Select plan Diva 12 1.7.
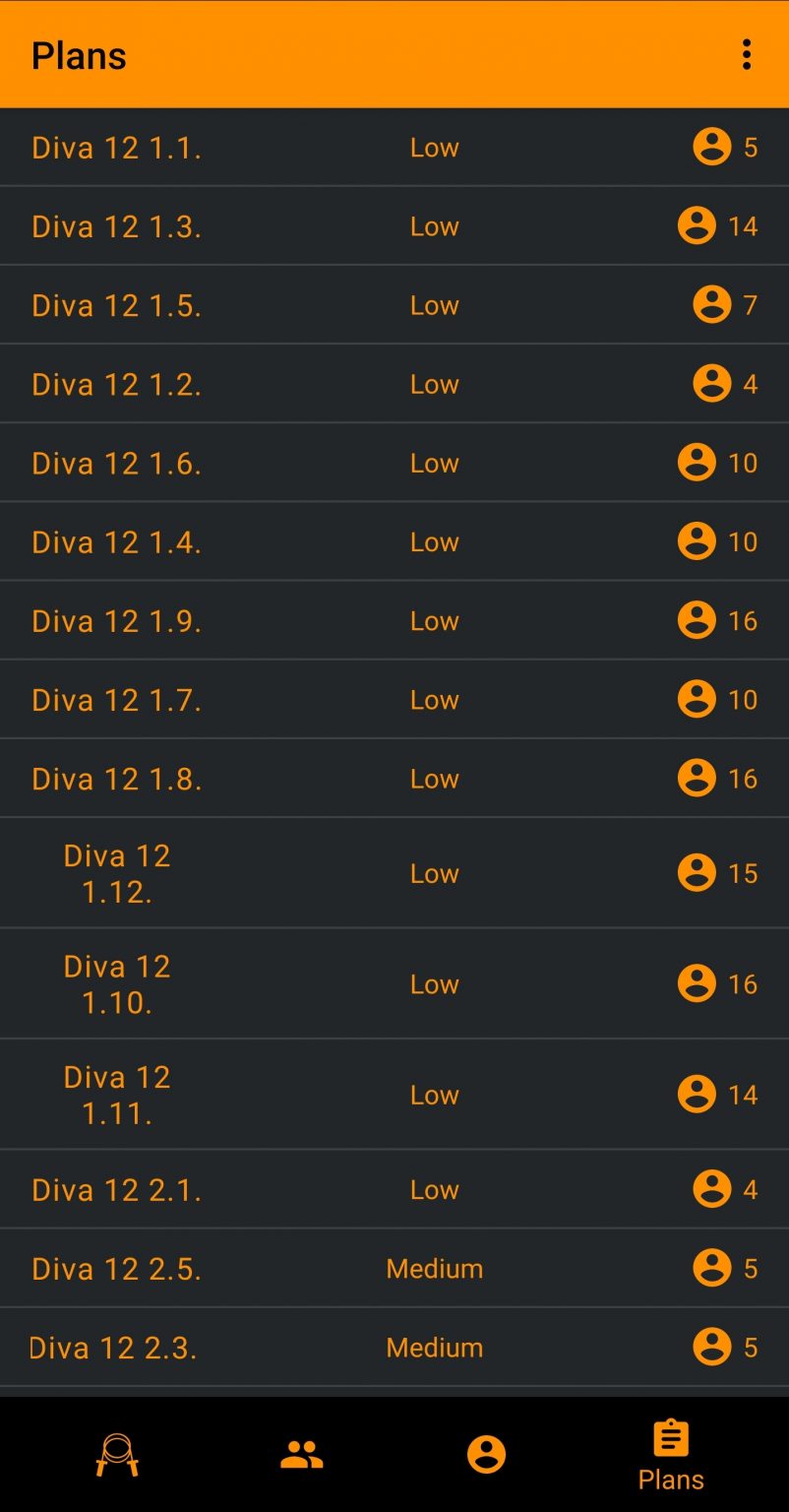The image size is (789, 1512). point(394,699)
